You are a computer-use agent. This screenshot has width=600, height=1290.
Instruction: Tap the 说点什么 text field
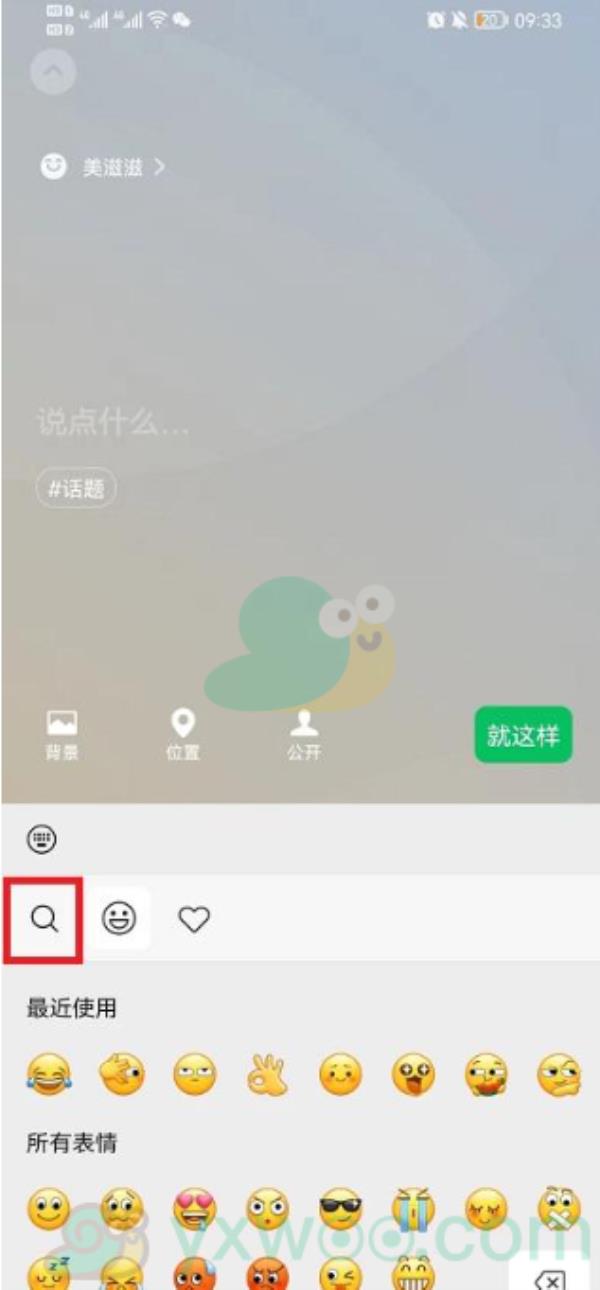112,422
